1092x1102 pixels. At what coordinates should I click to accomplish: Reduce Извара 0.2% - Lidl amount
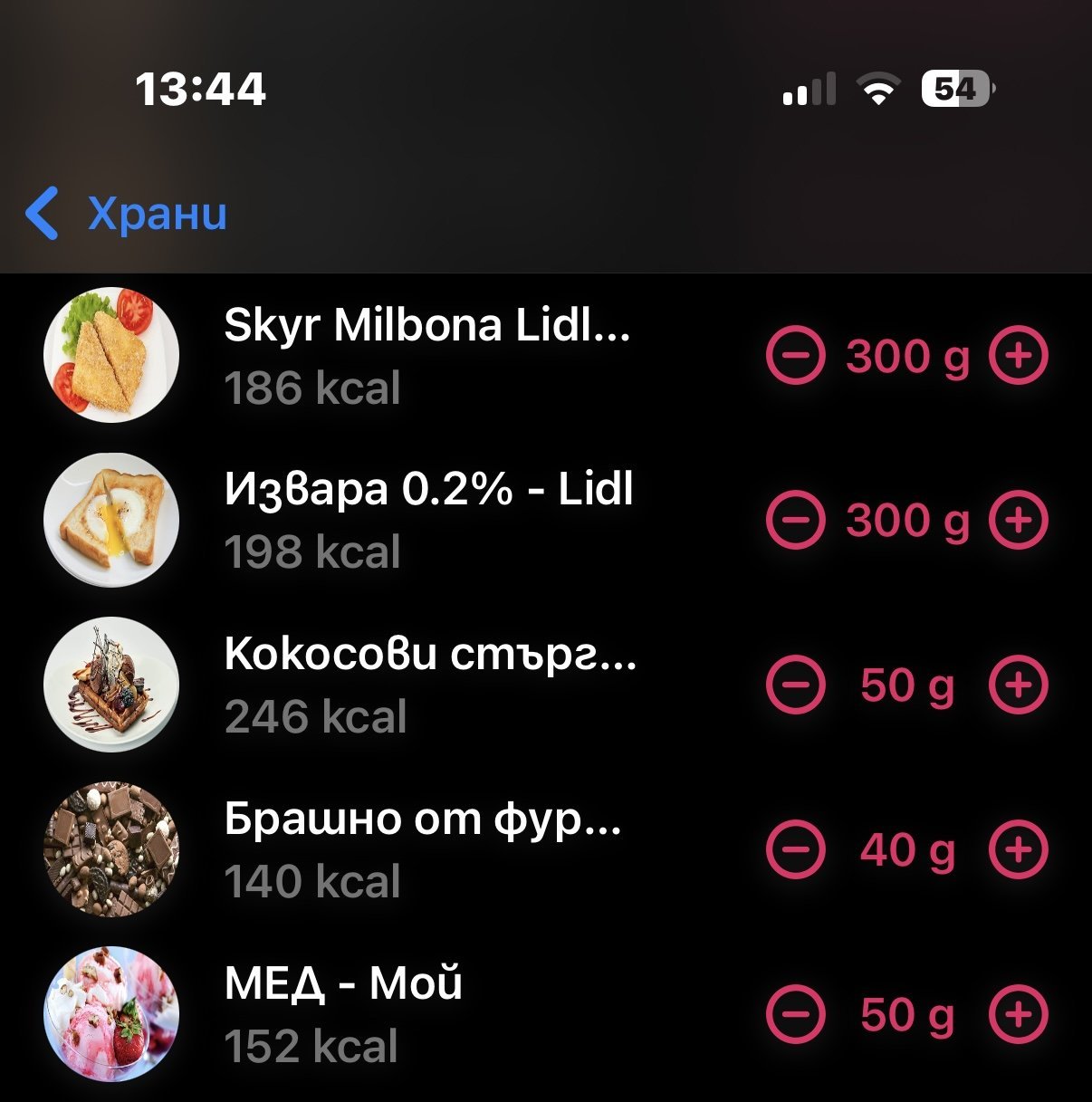tap(795, 520)
